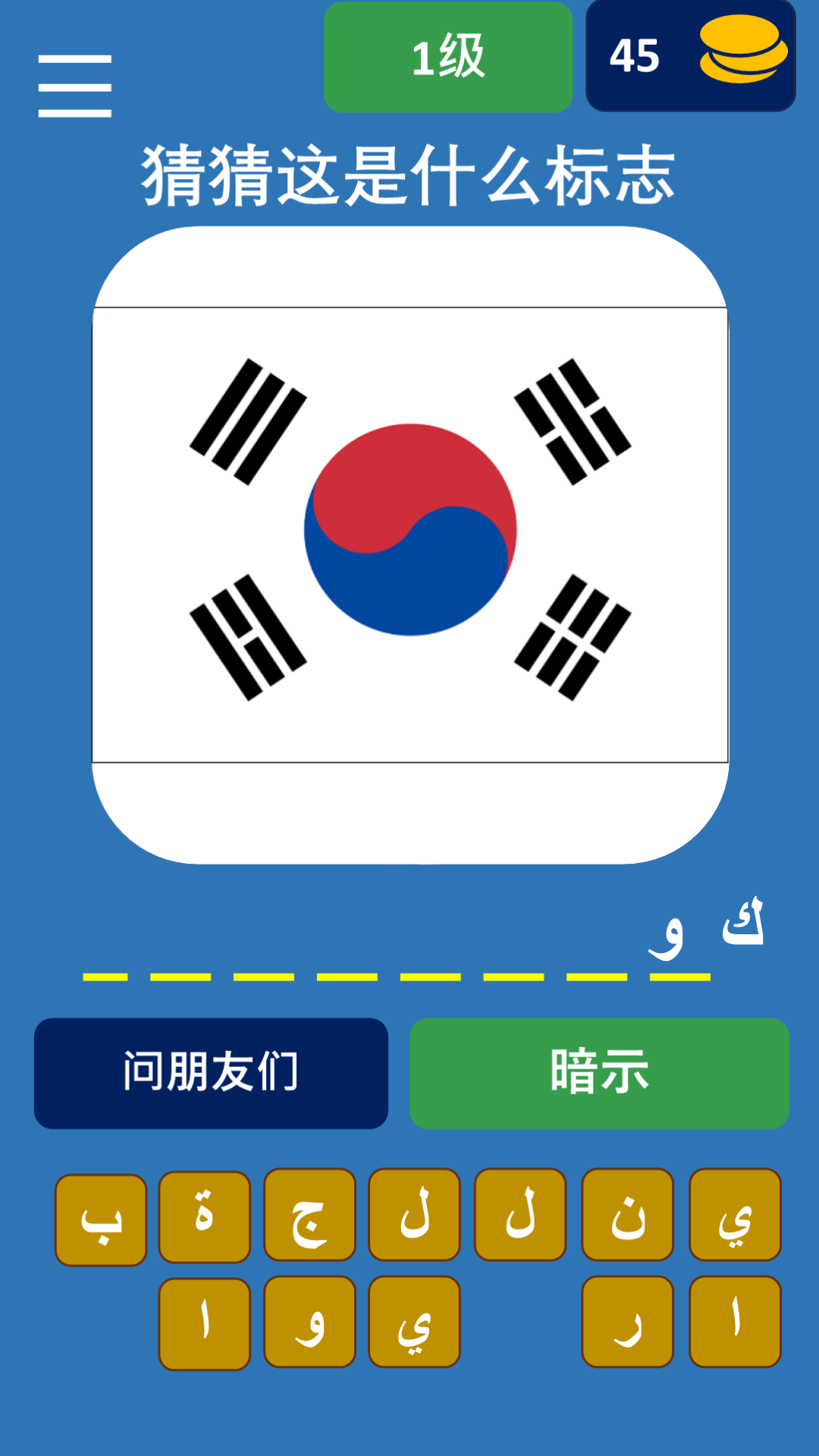The image size is (819, 1456).
Task: Select the letter ة tile
Action: [205, 1216]
